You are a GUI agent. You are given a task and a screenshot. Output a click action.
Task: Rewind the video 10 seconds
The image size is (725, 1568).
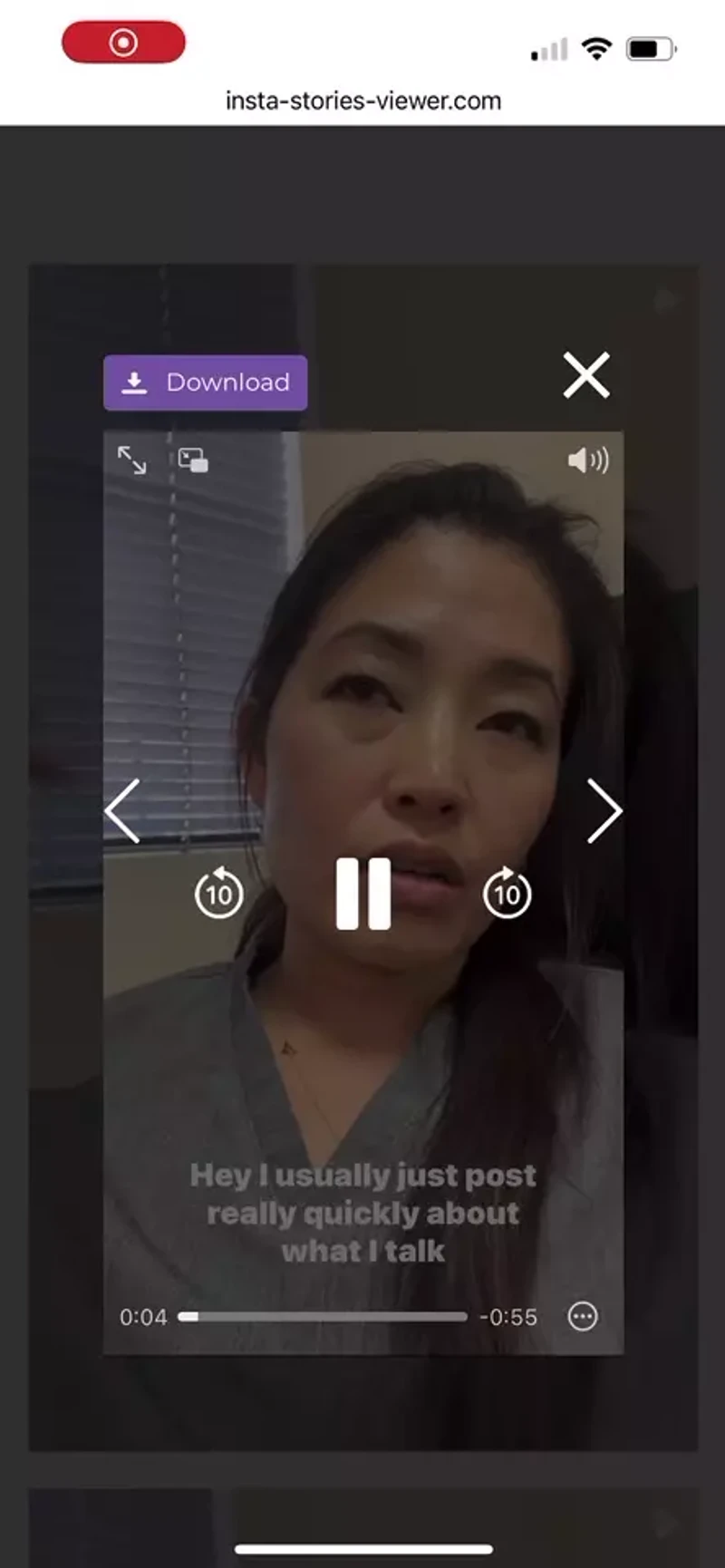tap(219, 894)
